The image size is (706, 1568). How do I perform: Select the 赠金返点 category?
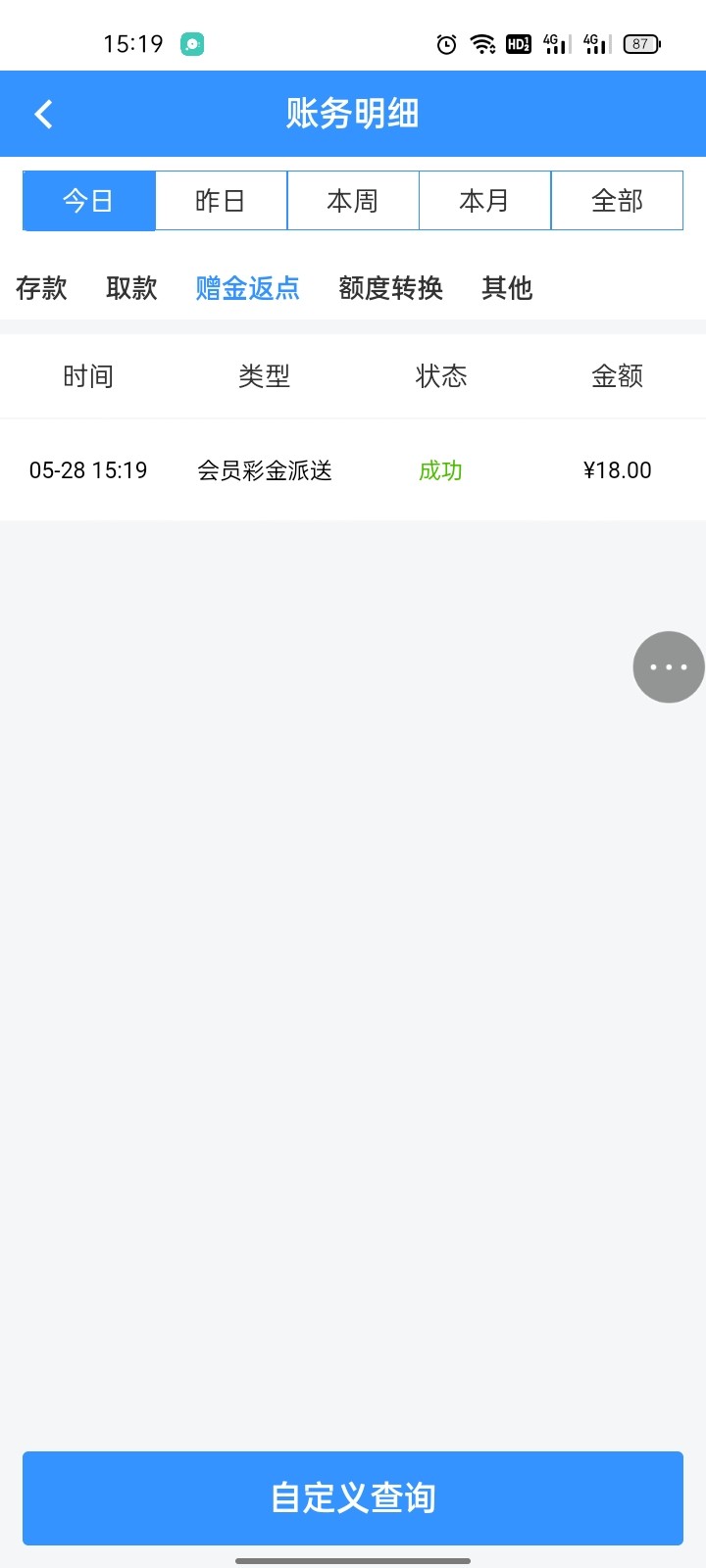point(247,288)
